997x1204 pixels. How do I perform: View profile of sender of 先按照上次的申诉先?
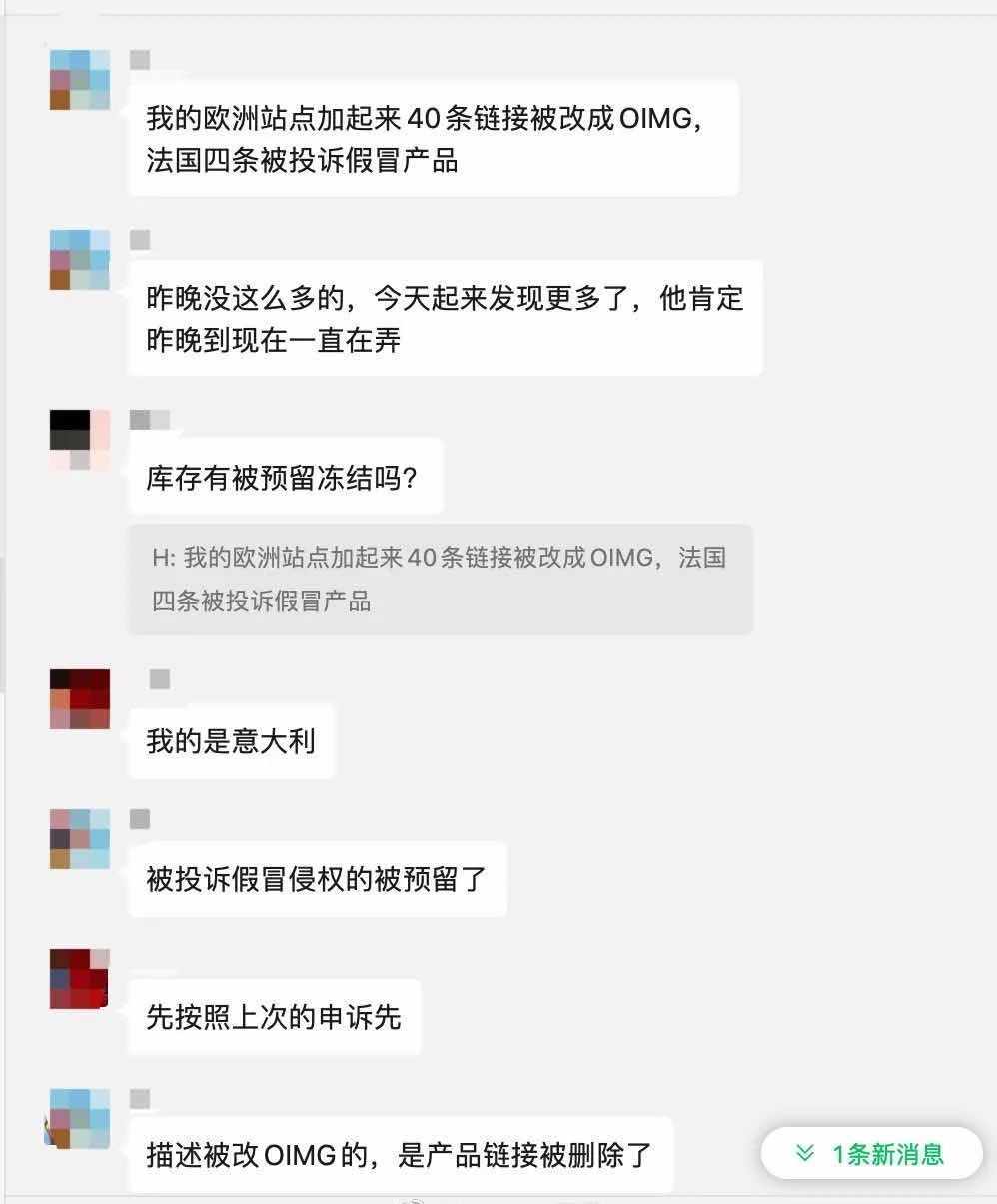pos(79,979)
